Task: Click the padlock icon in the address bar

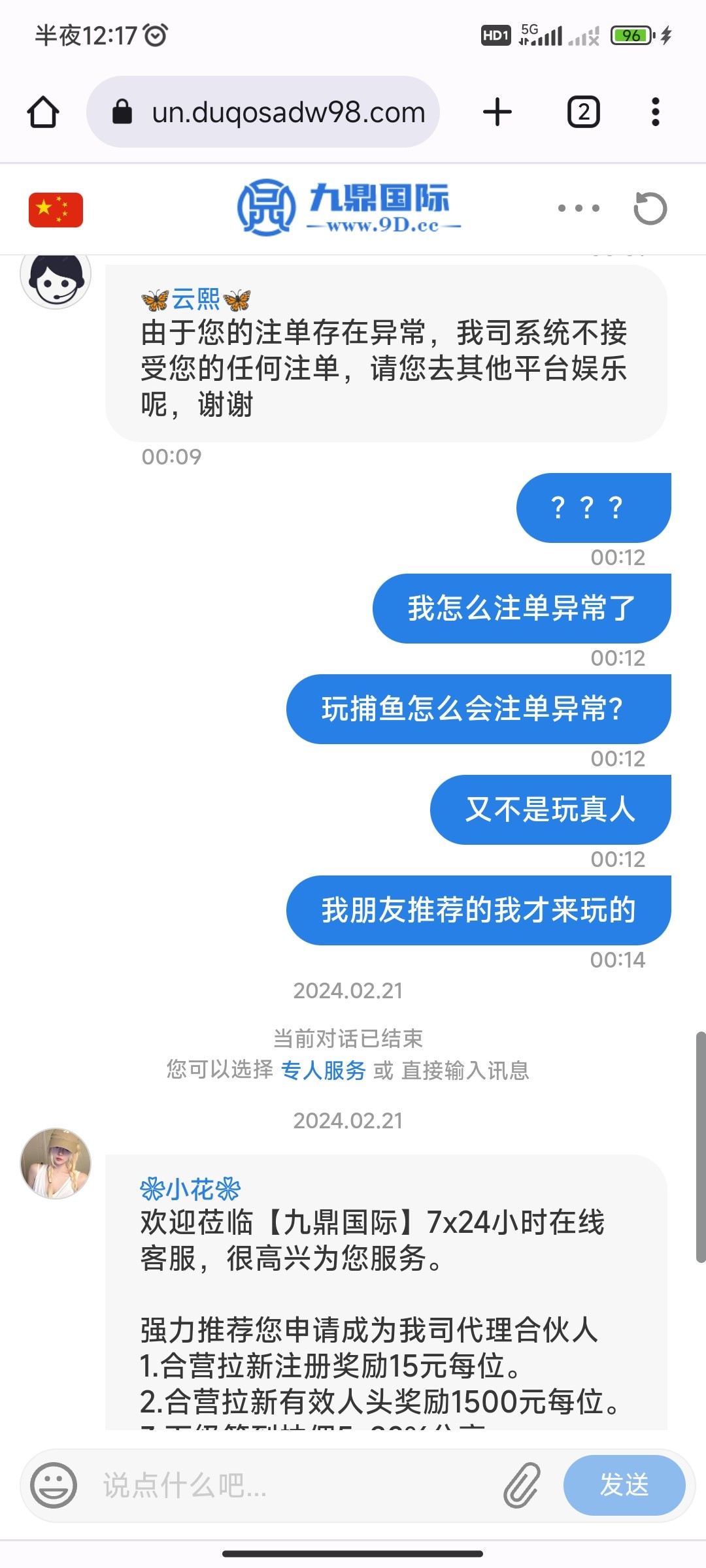Action: [x=122, y=112]
